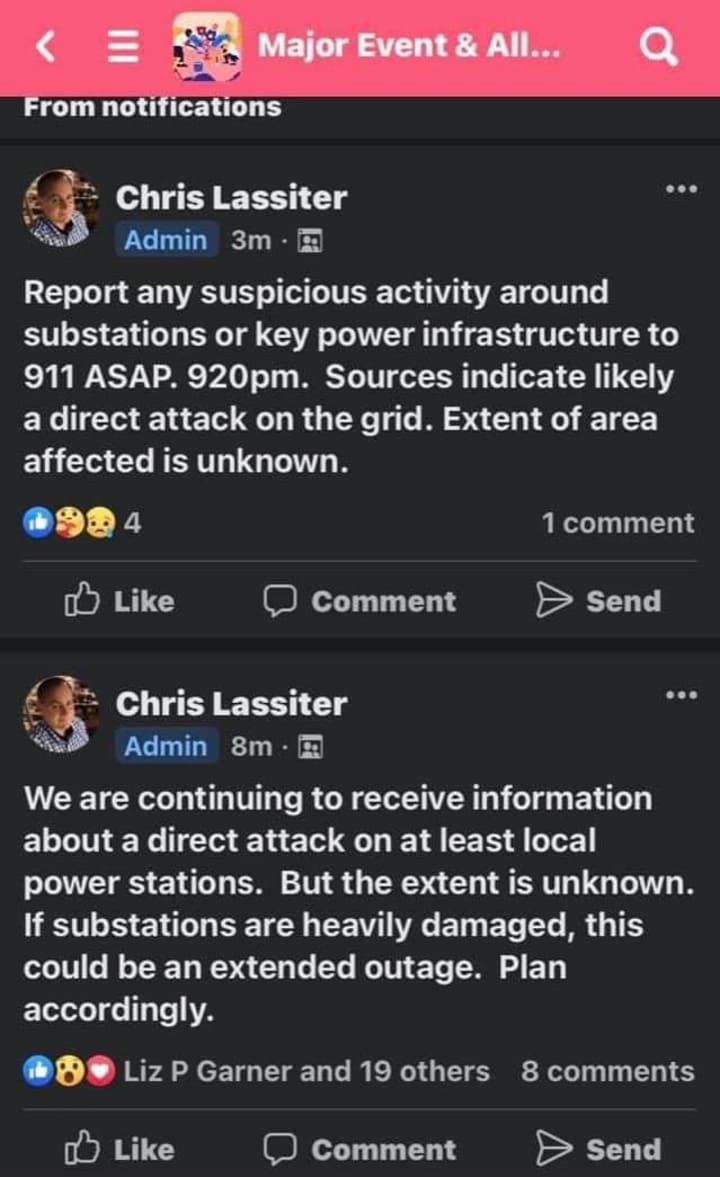
Task: View the 8 comments on second post
Action: coord(607,1071)
